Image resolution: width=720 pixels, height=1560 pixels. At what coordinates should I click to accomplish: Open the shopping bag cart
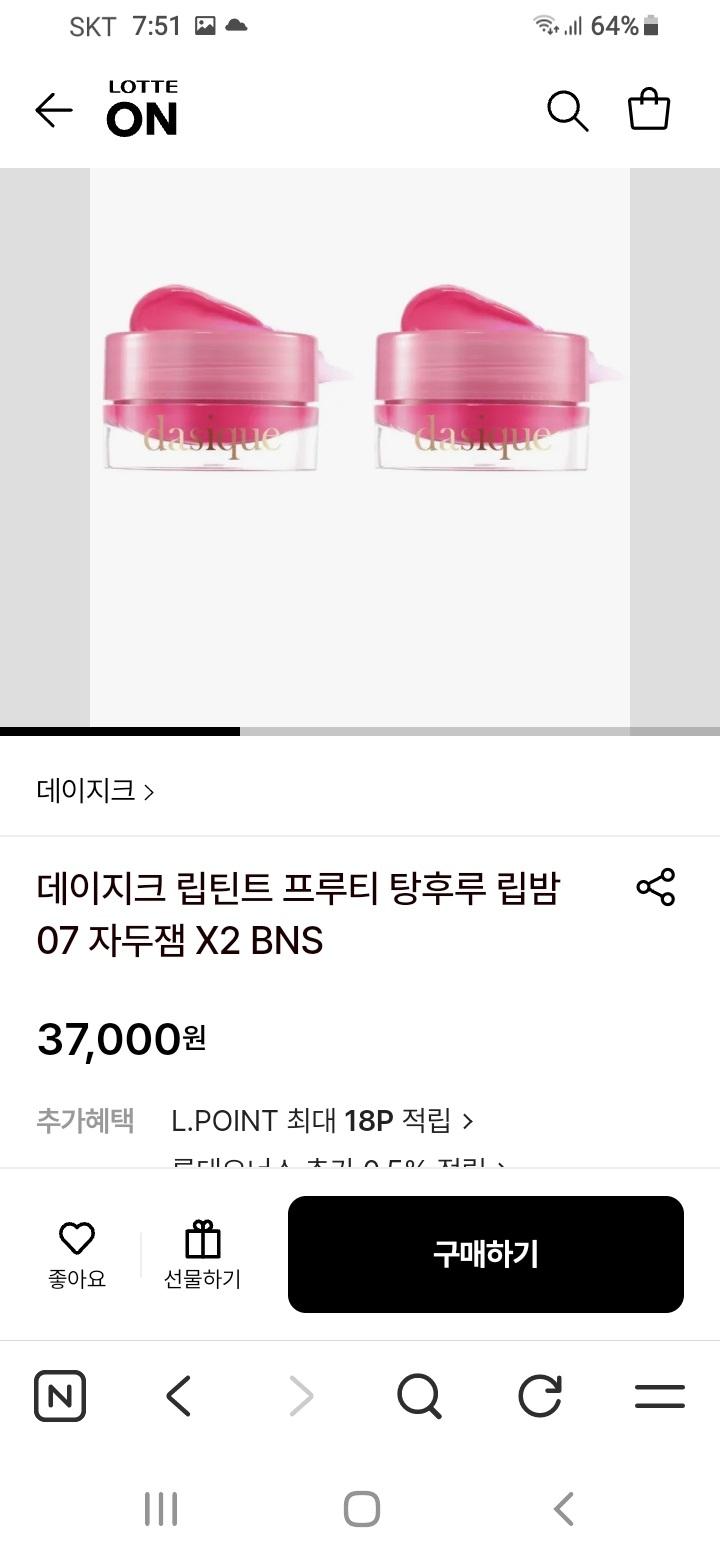(648, 109)
